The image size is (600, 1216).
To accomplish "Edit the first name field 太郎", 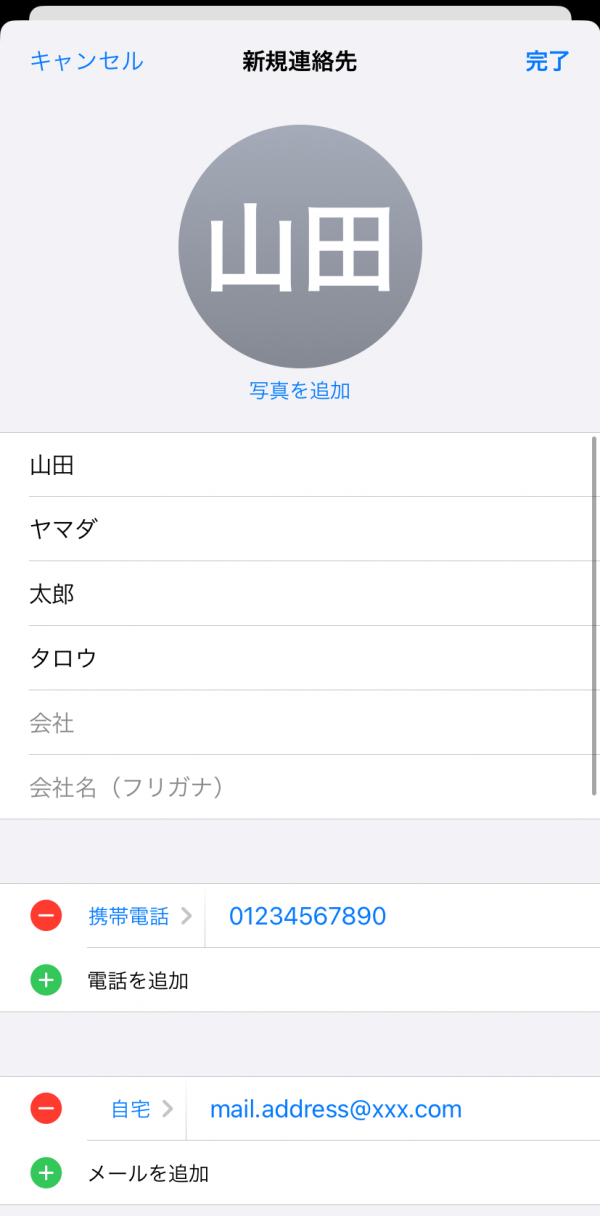I will [300, 594].
